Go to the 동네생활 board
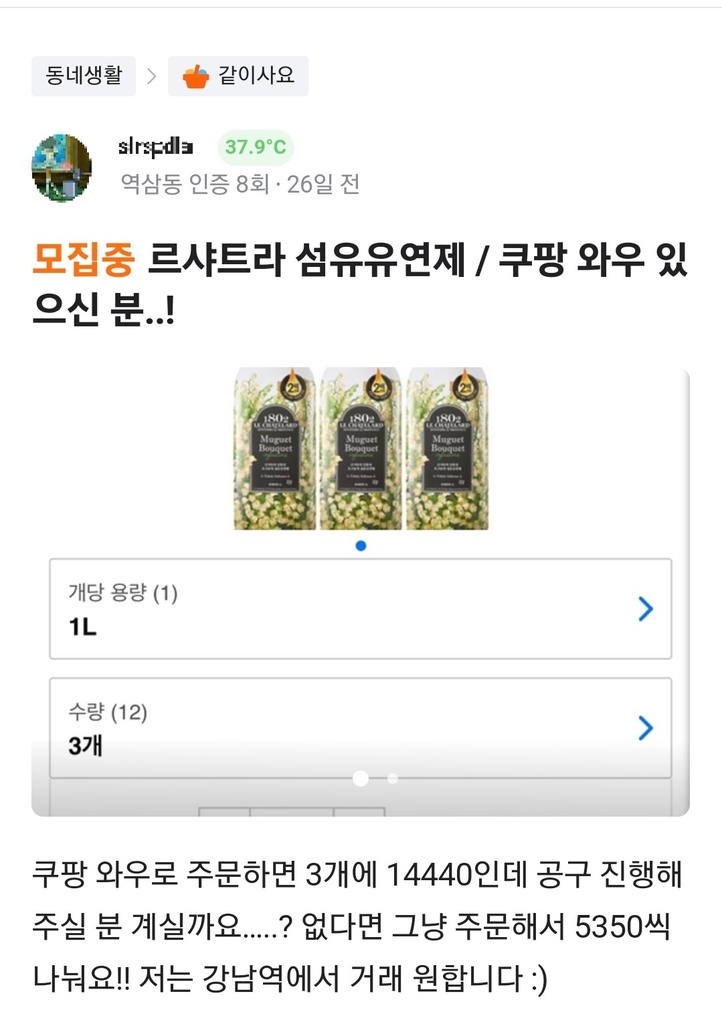 tap(83, 76)
